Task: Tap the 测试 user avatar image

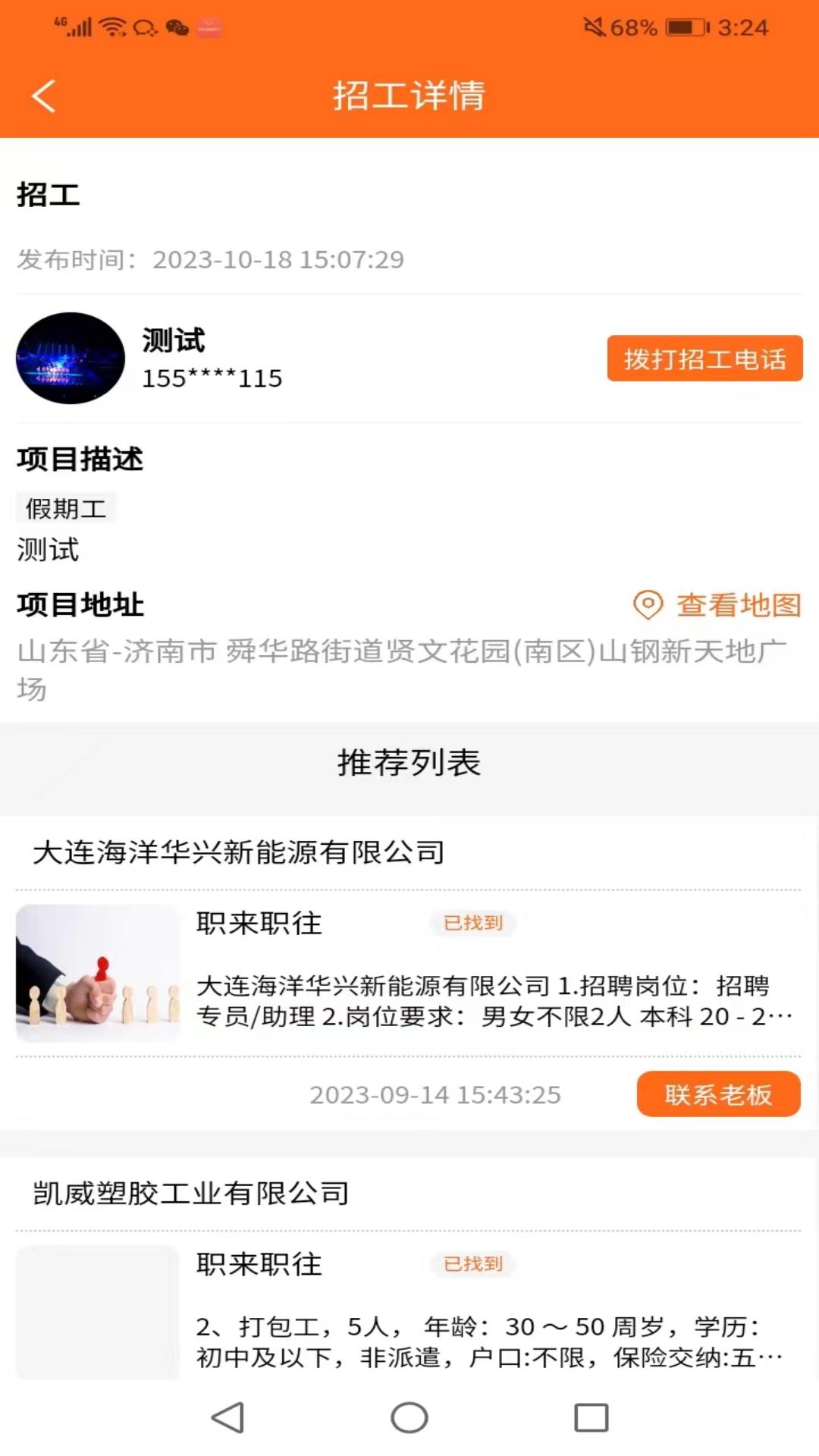Action: pyautogui.click(x=71, y=359)
